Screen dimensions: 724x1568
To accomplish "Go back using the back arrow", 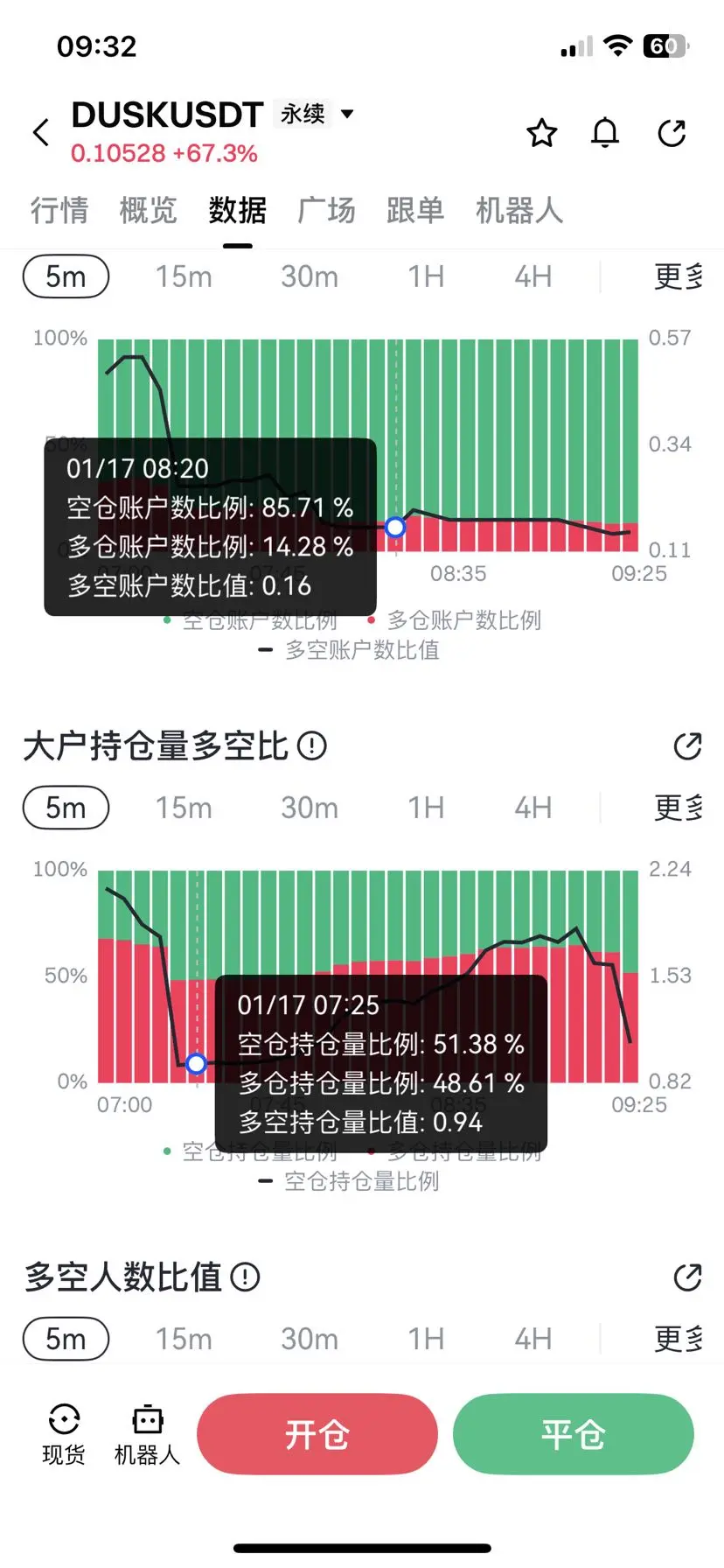I will pos(40,132).
